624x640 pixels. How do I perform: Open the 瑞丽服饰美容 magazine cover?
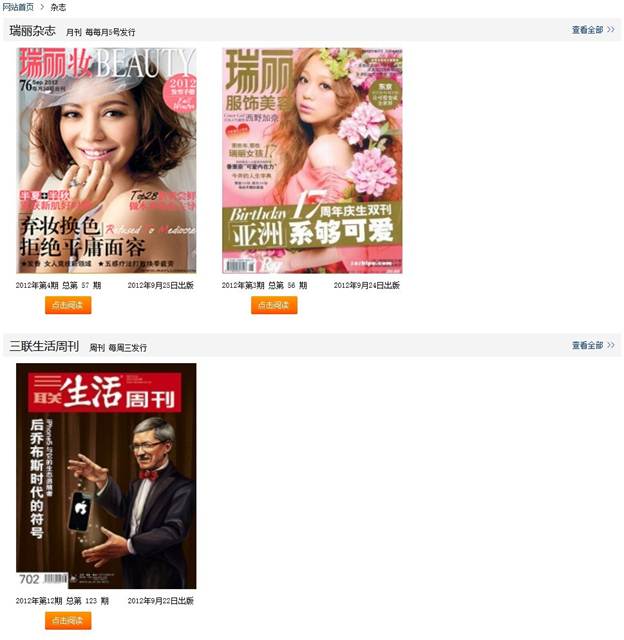(x=312, y=160)
